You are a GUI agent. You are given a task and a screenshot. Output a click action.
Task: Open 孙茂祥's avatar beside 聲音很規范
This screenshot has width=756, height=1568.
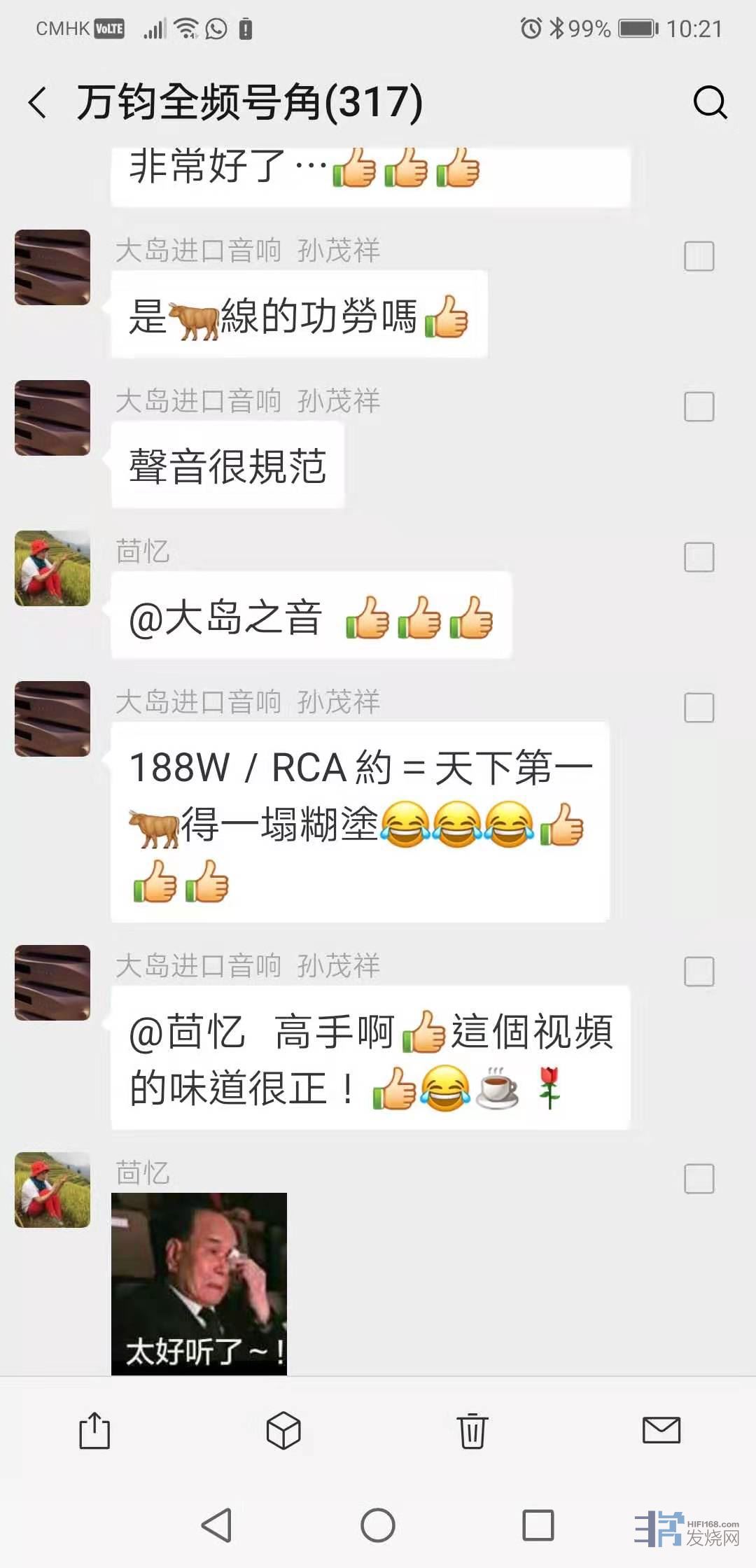tap(52, 418)
